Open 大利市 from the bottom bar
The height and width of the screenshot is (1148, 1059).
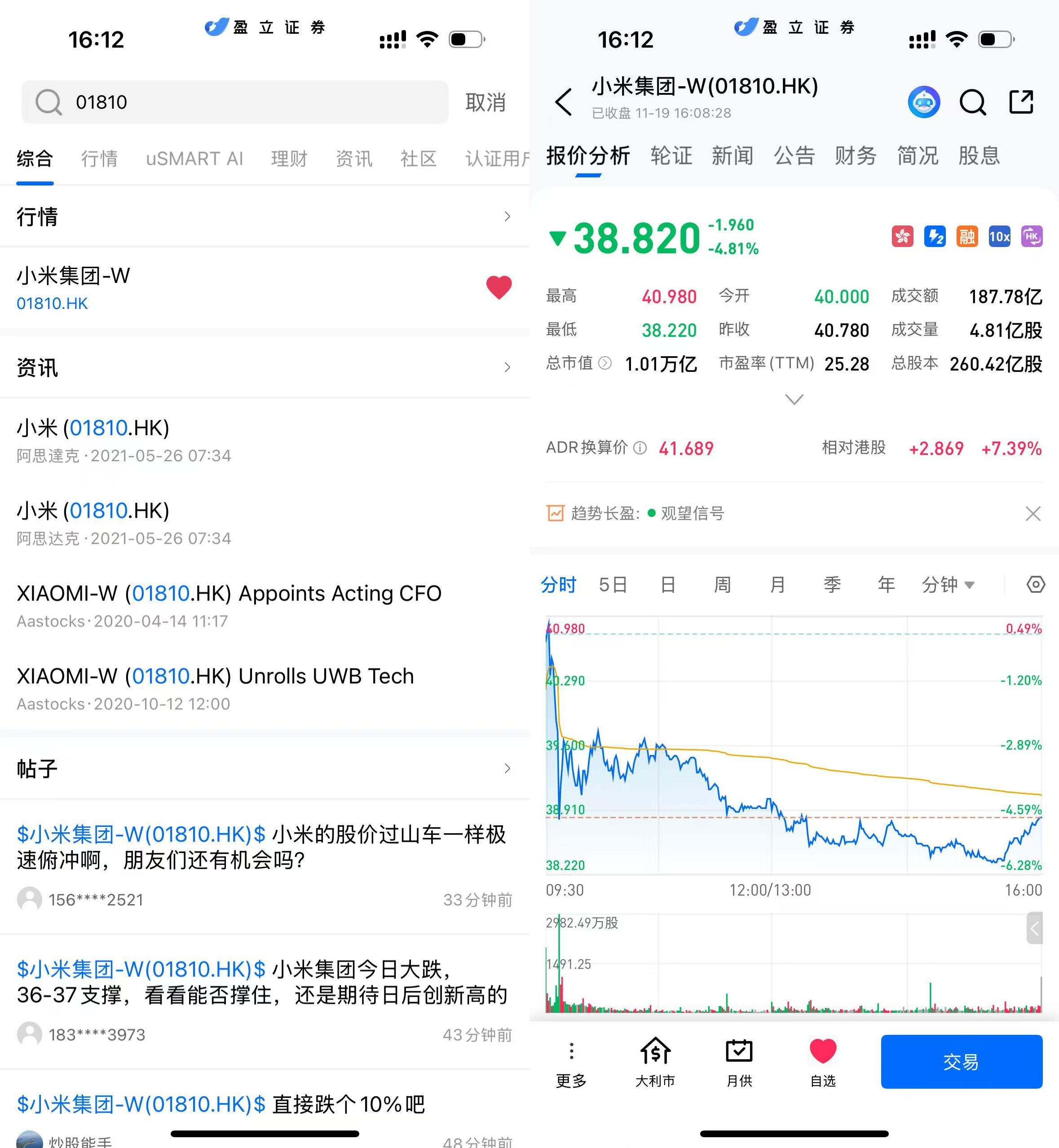pos(655,1061)
